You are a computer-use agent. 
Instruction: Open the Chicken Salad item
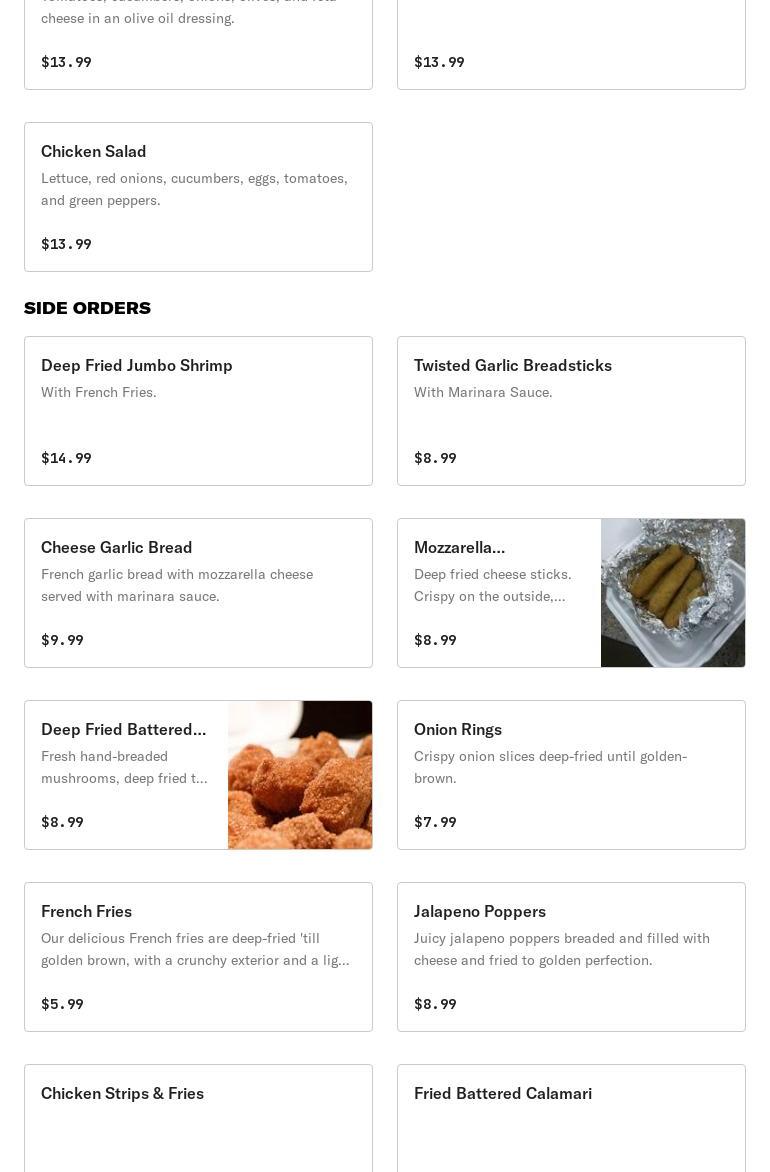(198, 197)
